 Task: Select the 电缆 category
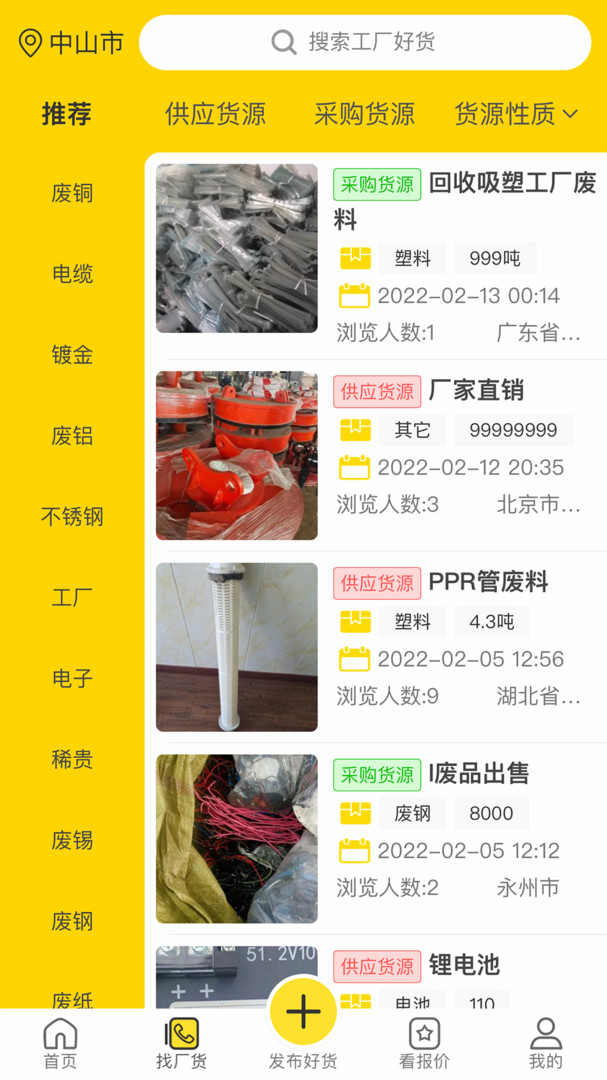[72, 274]
